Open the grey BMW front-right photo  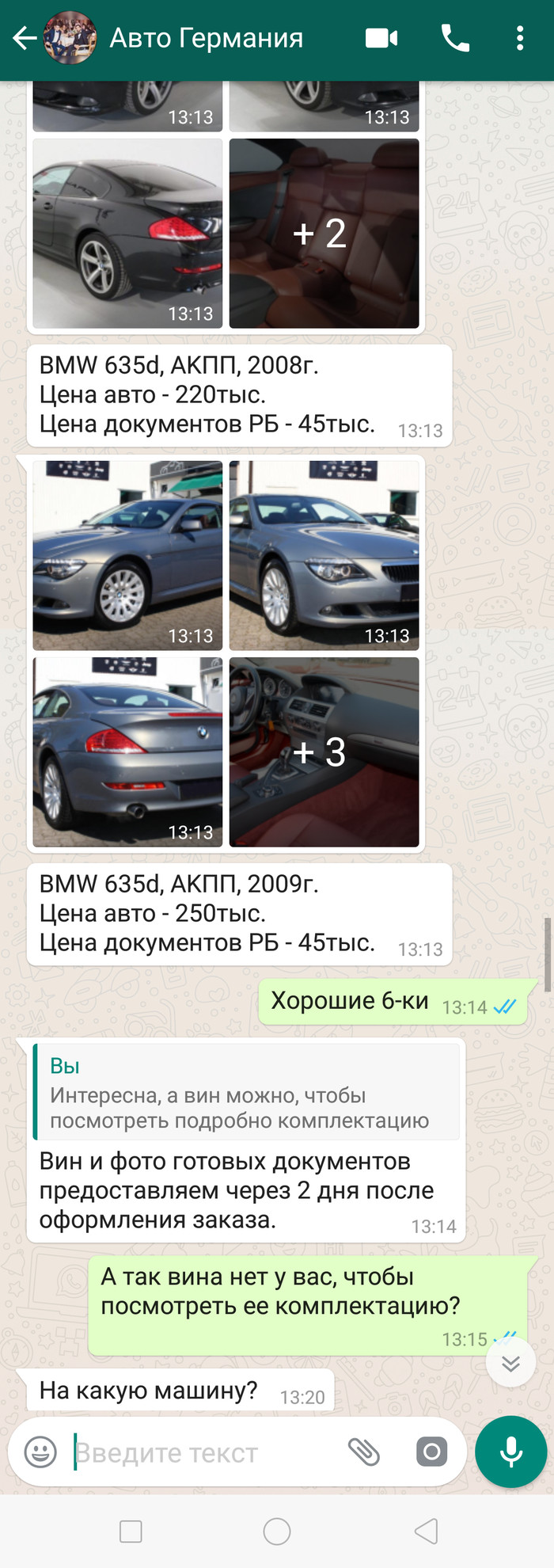click(x=324, y=555)
